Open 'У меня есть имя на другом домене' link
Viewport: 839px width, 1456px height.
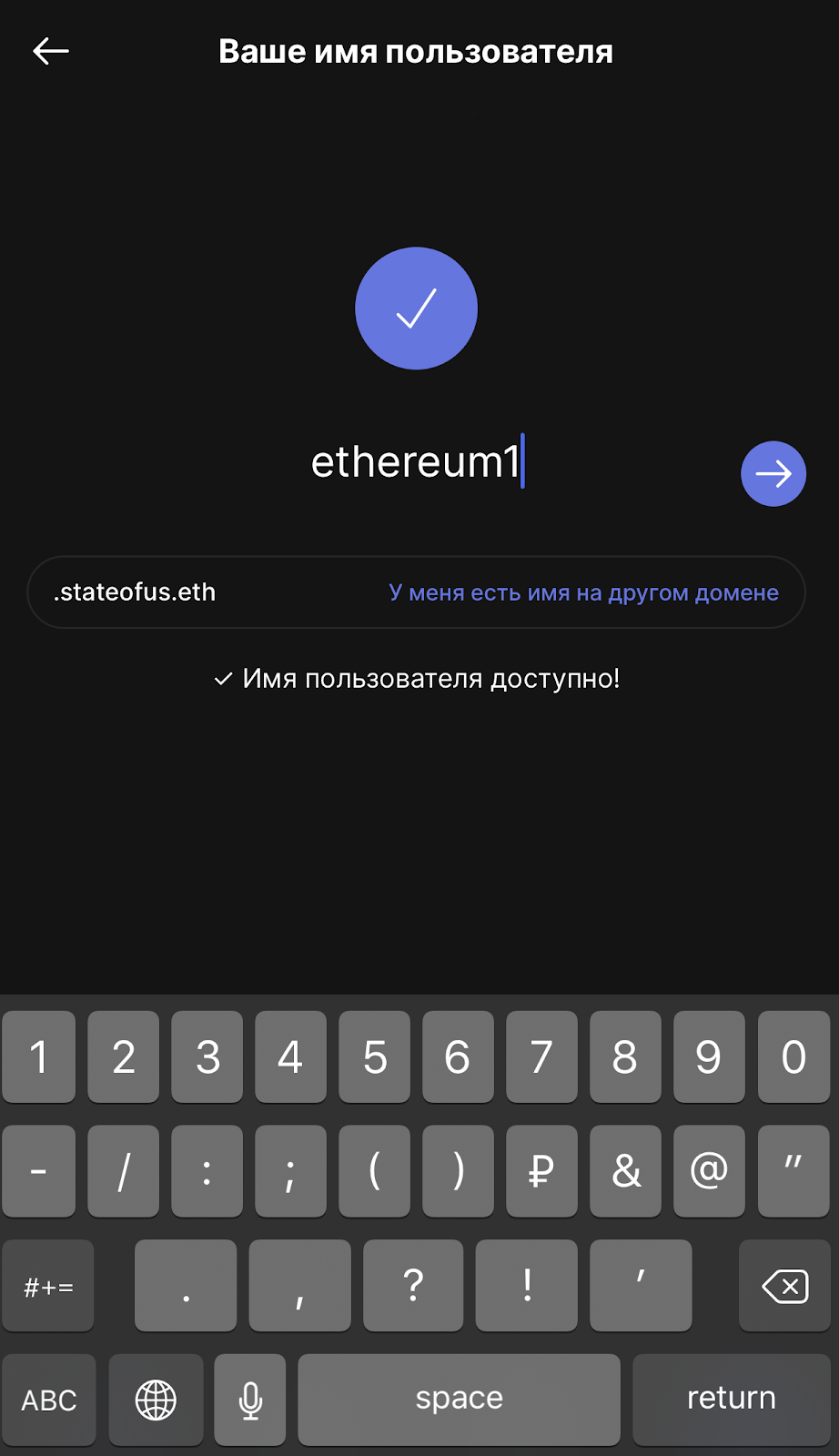click(583, 592)
